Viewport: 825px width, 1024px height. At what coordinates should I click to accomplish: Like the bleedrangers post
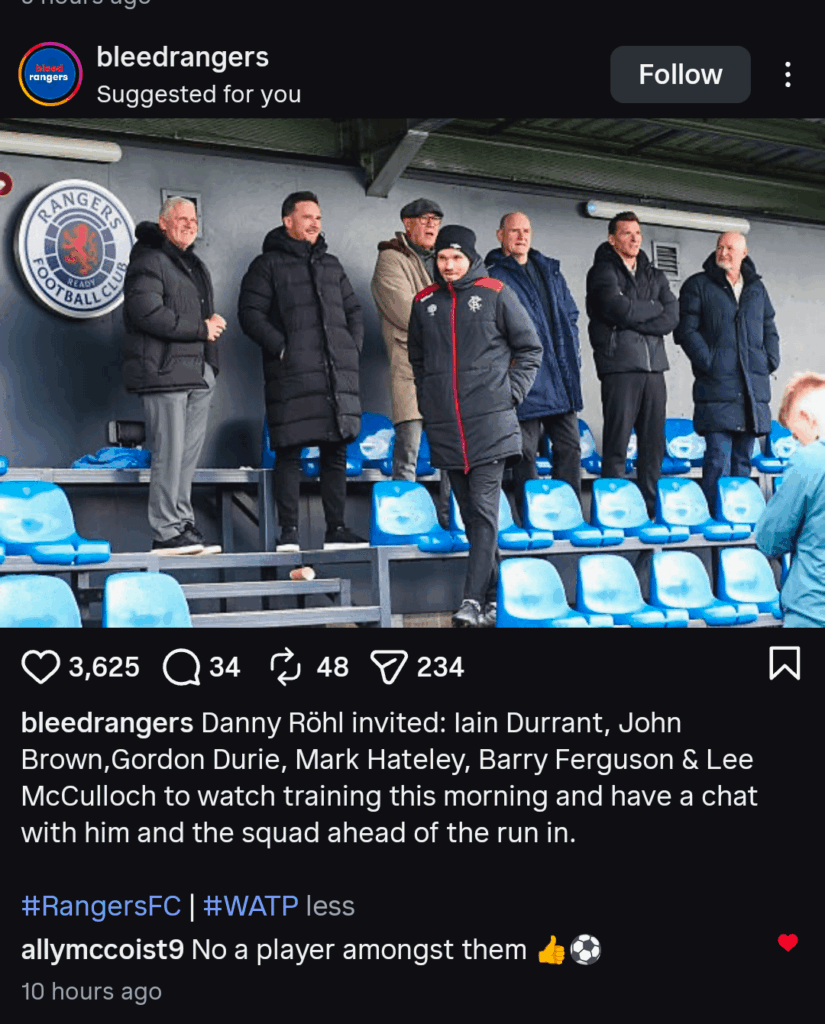coord(41,667)
